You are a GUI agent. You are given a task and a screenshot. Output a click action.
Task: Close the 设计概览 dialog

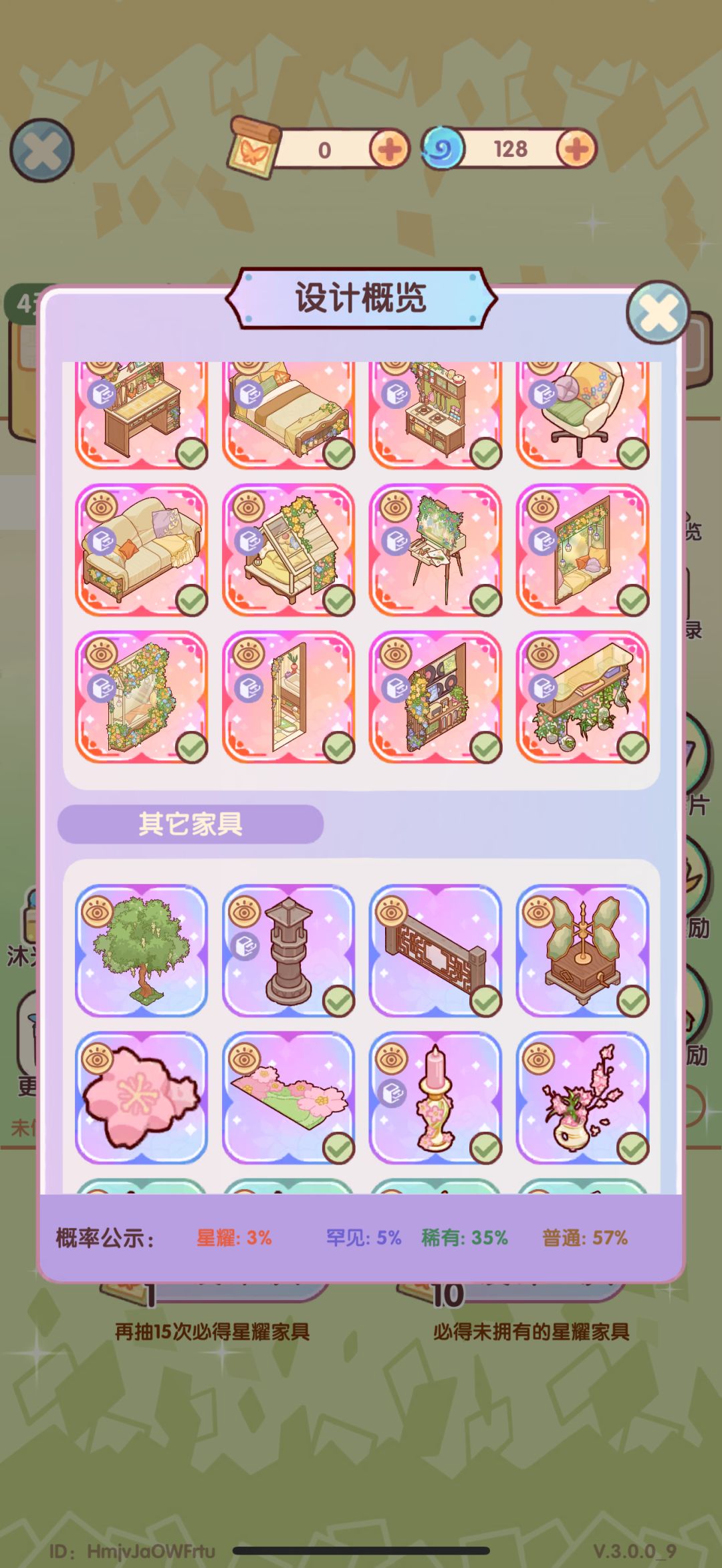point(658,312)
